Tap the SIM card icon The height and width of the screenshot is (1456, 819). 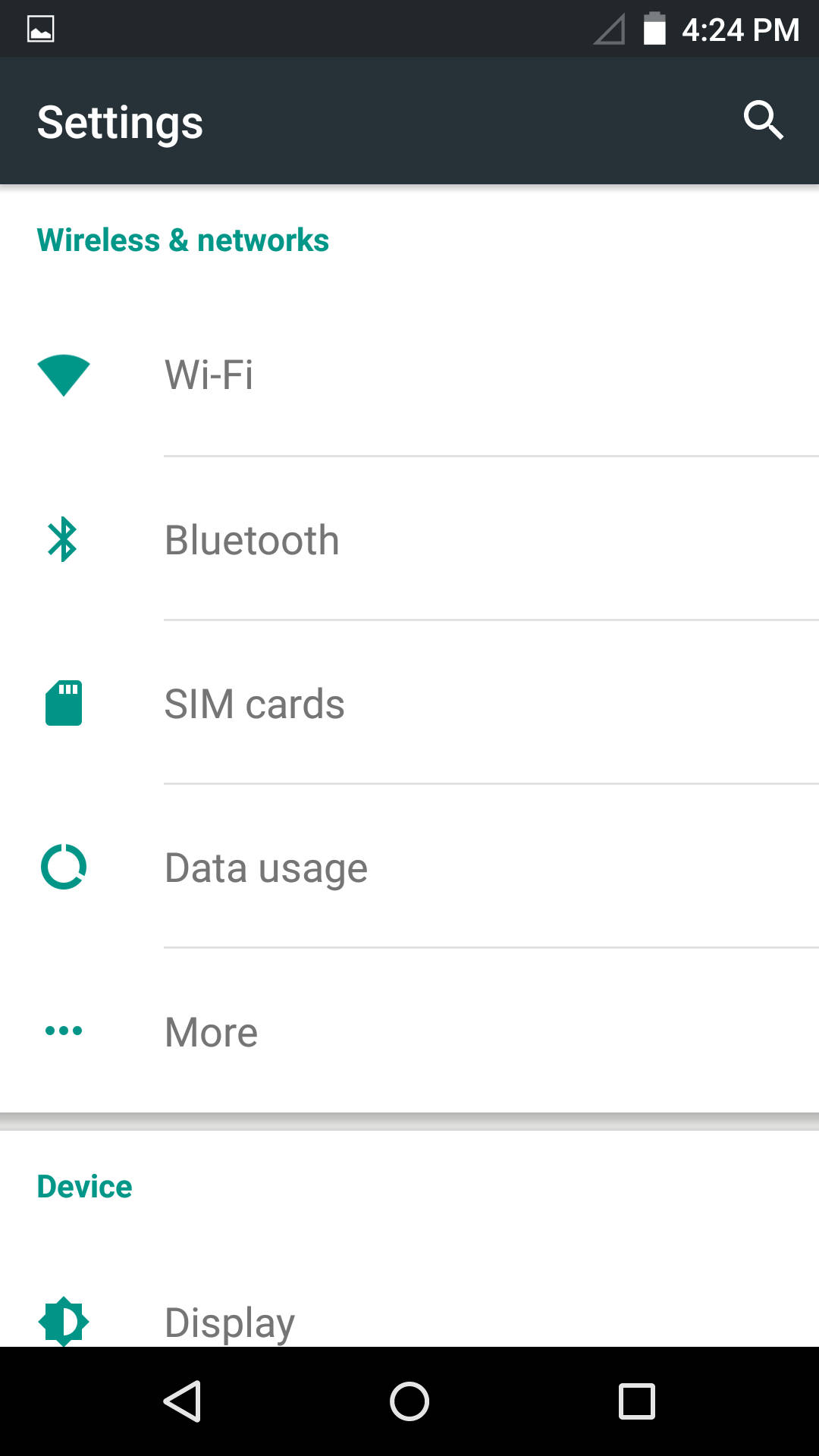(64, 703)
